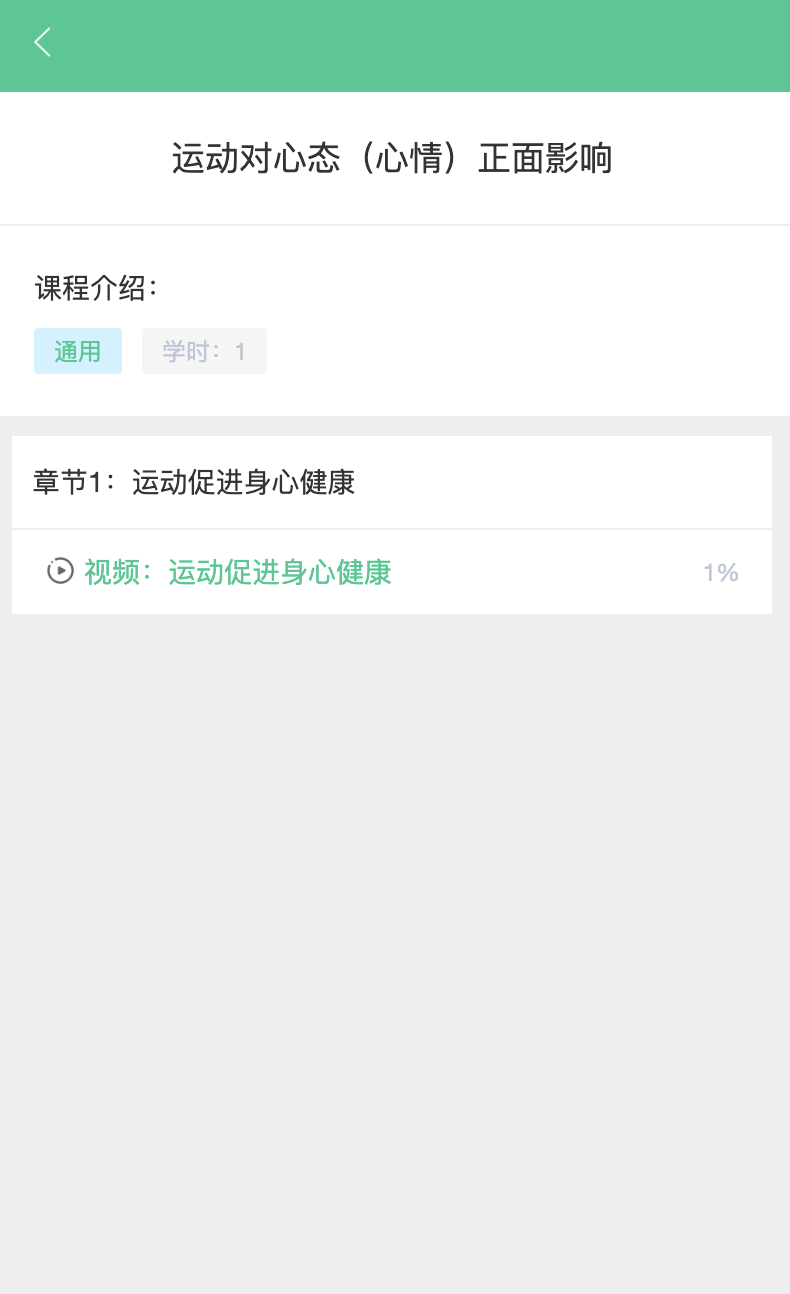Tap the play button for the course video
This screenshot has width=790, height=1294.
coord(58,571)
